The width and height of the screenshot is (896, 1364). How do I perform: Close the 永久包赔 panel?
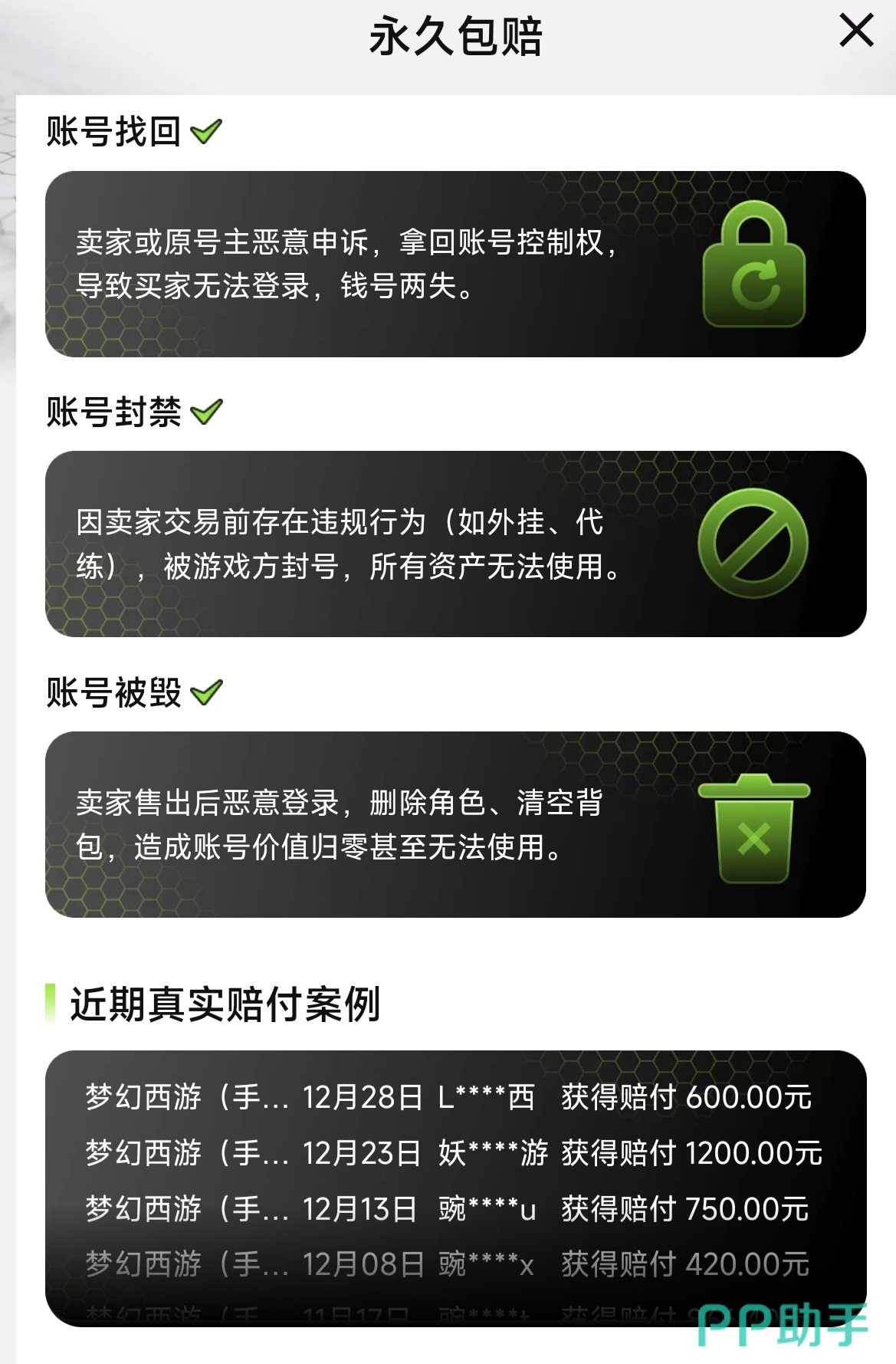(856, 31)
